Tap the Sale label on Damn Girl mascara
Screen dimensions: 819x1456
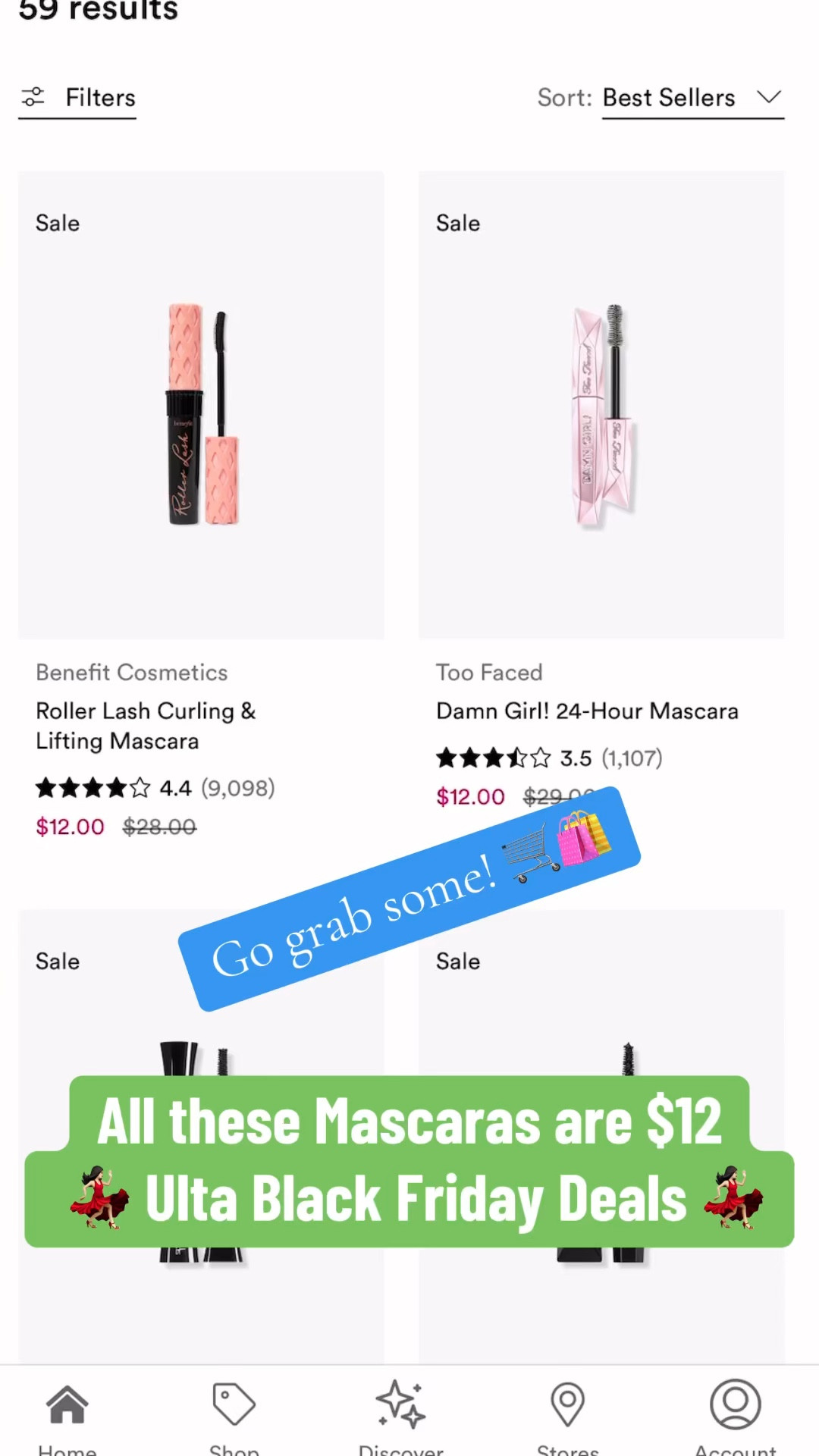coord(458,222)
